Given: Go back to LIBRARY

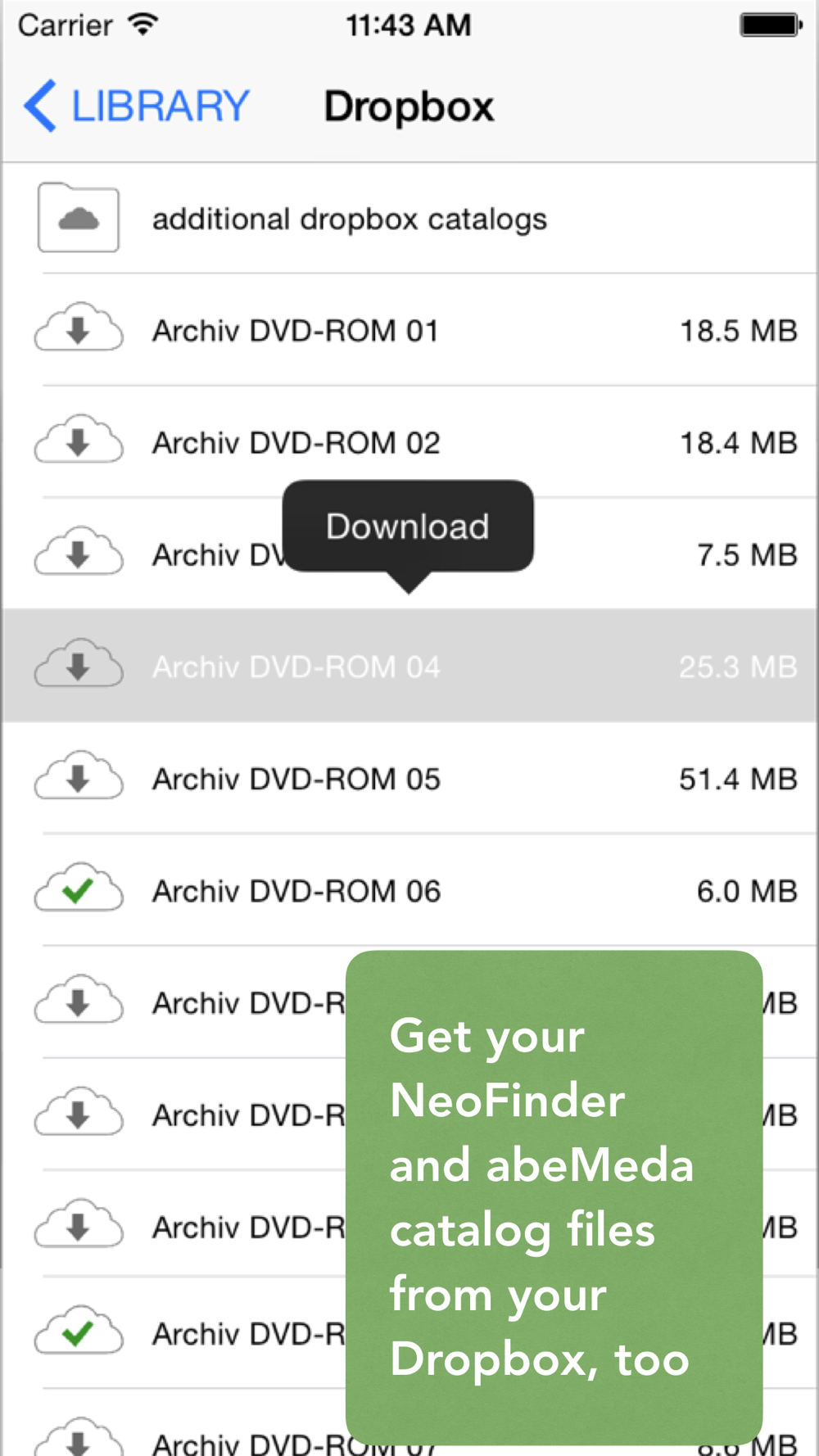Looking at the screenshot, I should 136,106.
